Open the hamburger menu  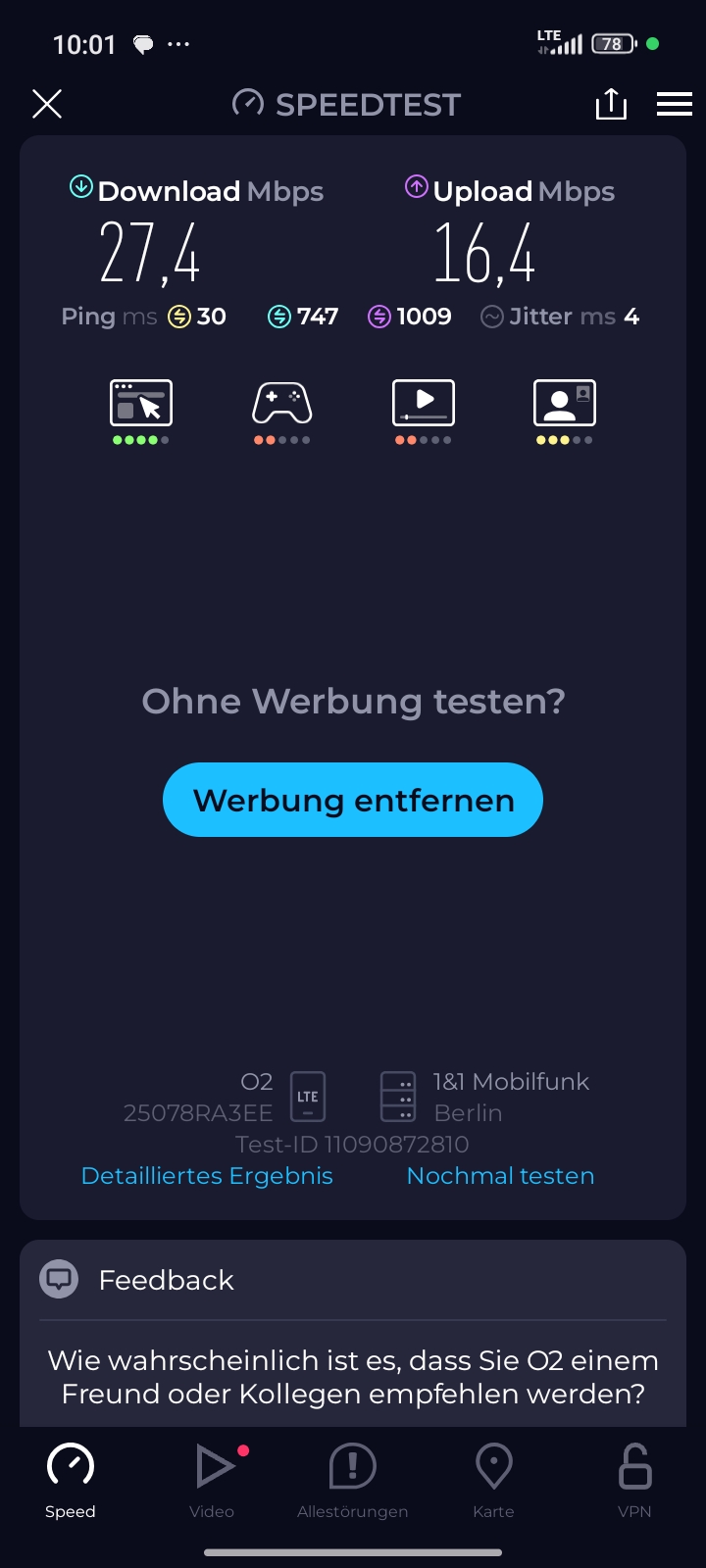(x=675, y=104)
